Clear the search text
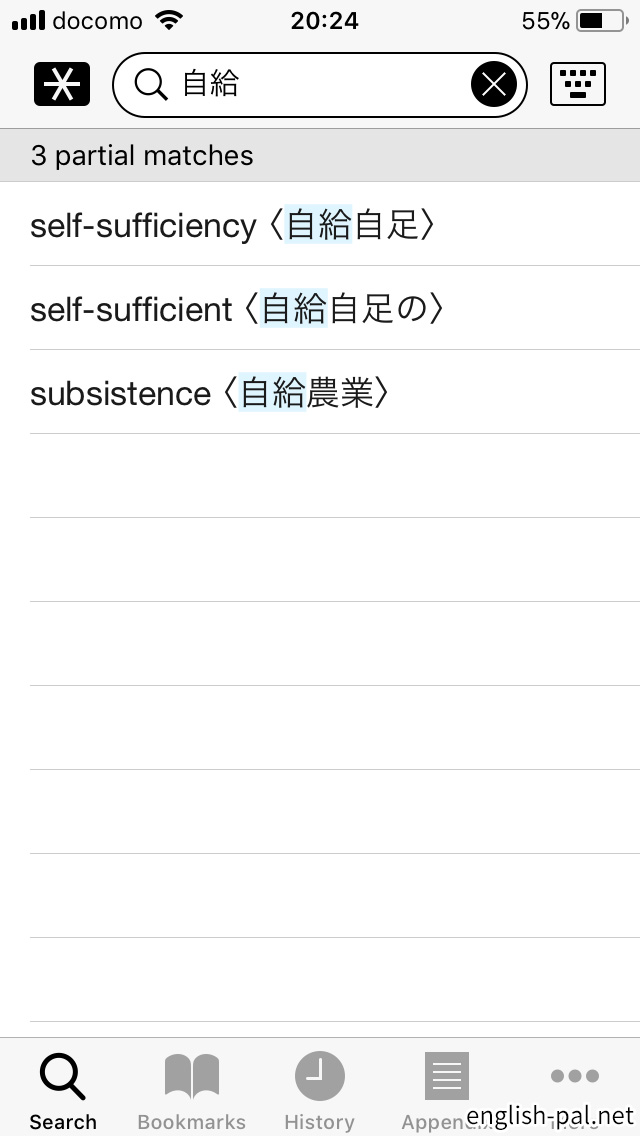 coord(494,85)
